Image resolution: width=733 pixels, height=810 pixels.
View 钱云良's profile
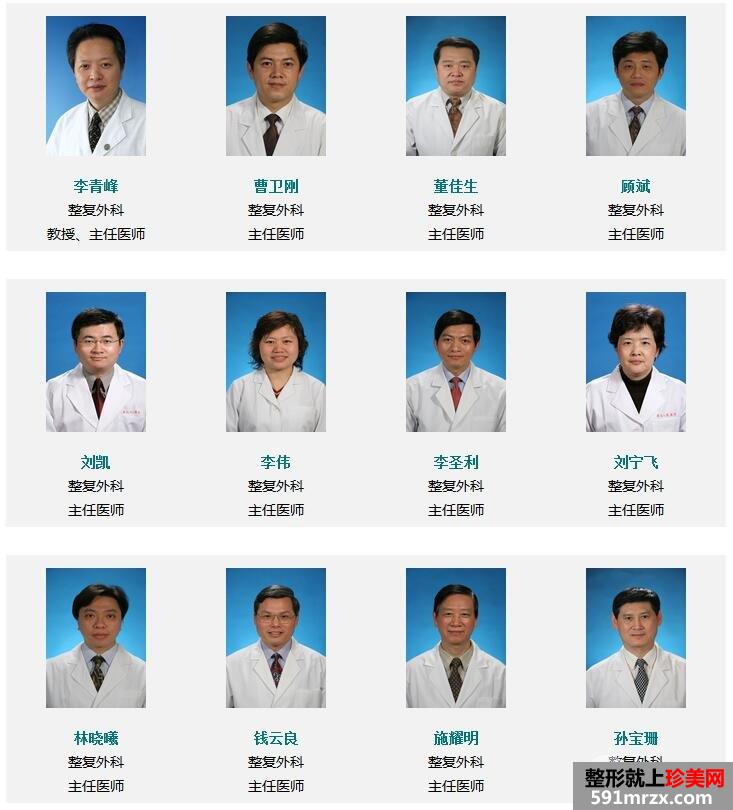276,738
